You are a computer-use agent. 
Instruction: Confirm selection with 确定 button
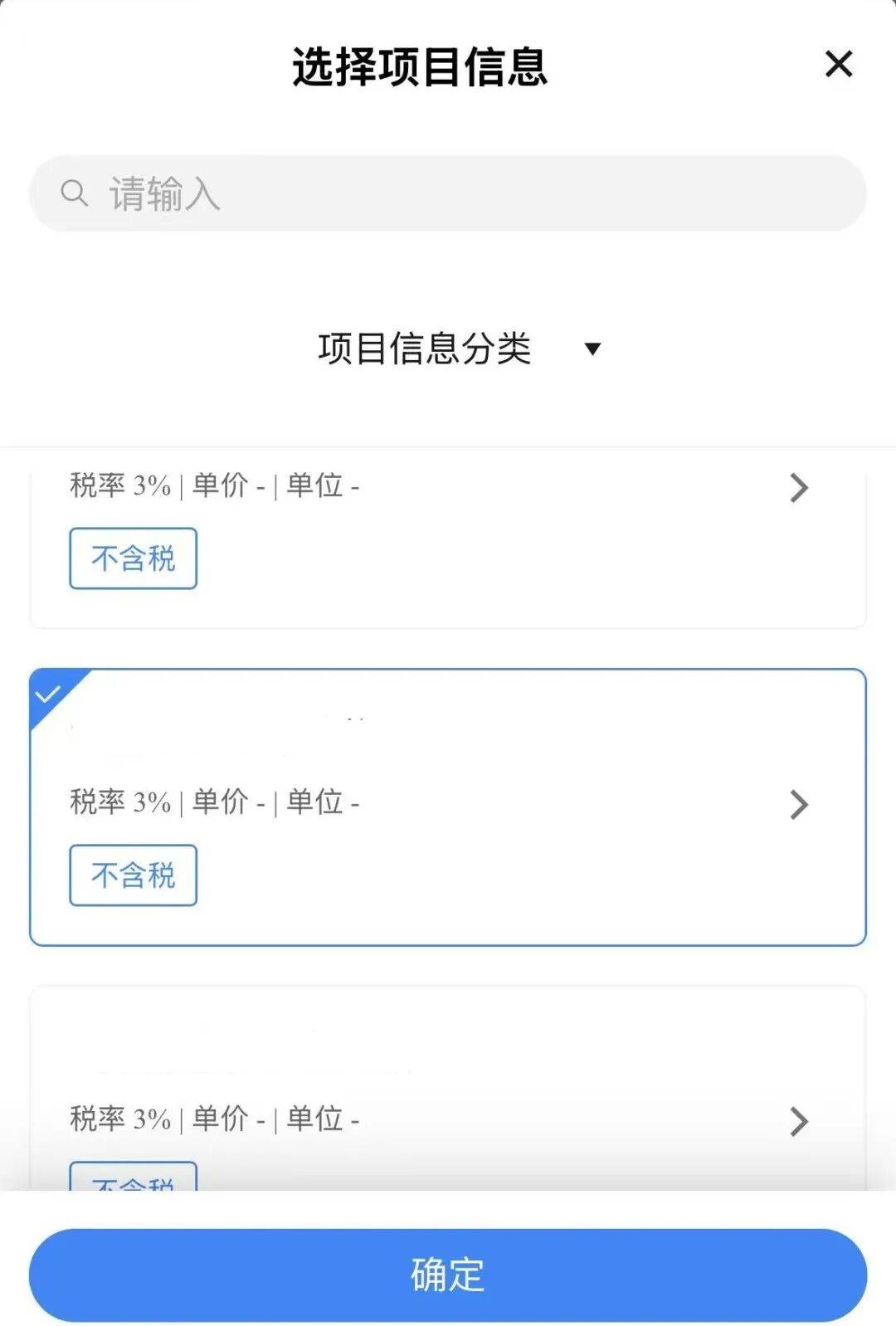[x=448, y=1275]
